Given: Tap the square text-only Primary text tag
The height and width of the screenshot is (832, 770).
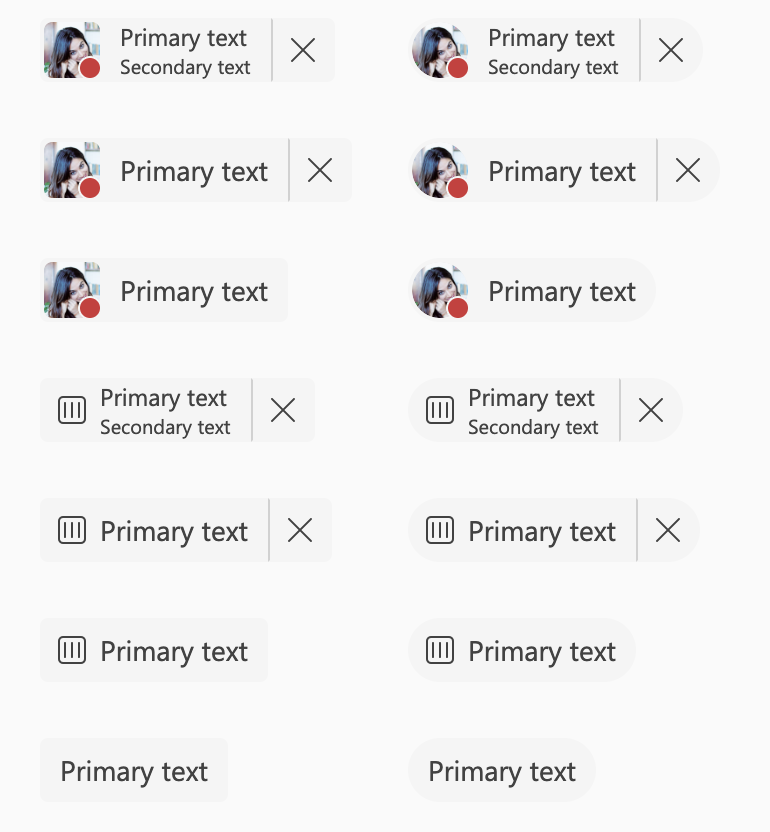Looking at the screenshot, I should (134, 770).
